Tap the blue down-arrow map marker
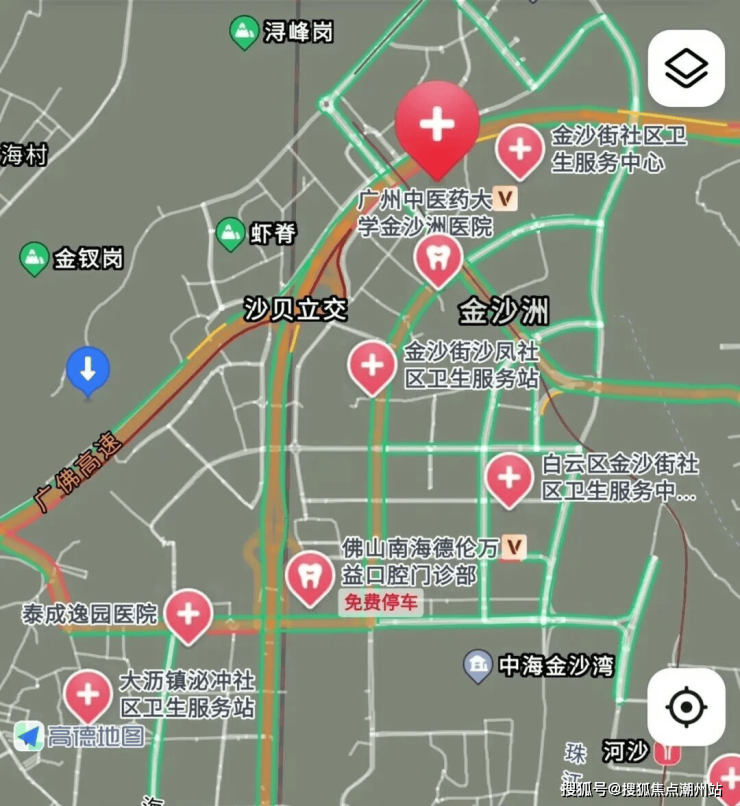 point(88,371)
